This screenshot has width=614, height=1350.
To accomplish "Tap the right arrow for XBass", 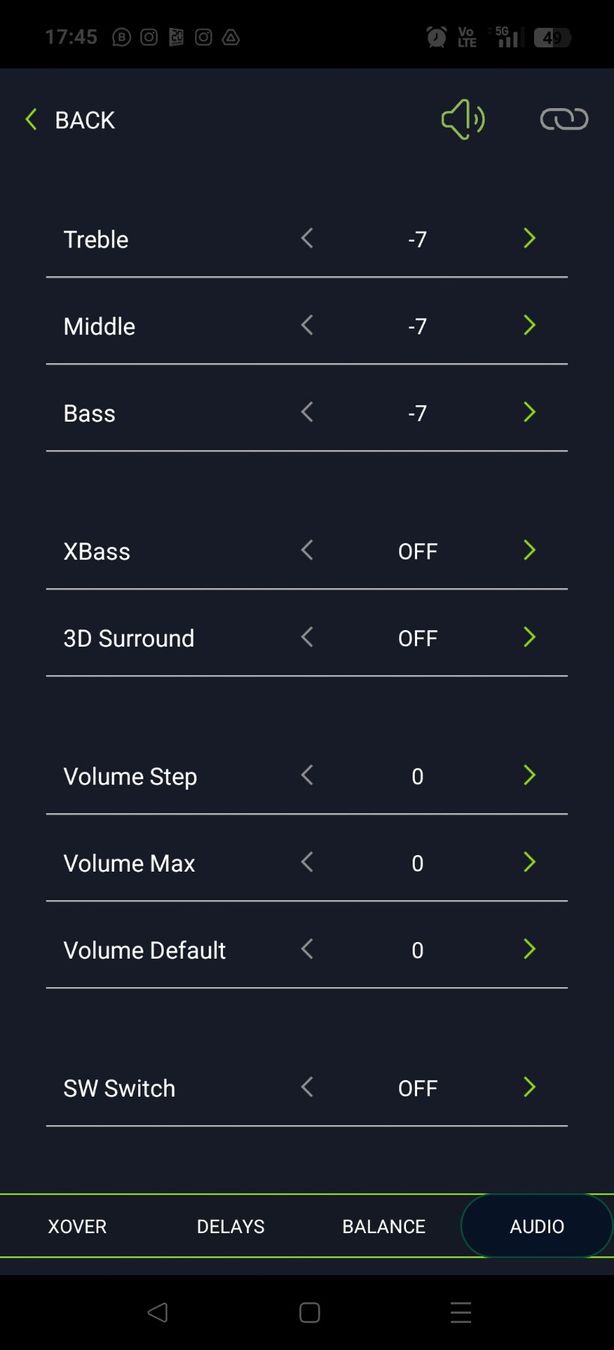I will (x=529, y=550).
